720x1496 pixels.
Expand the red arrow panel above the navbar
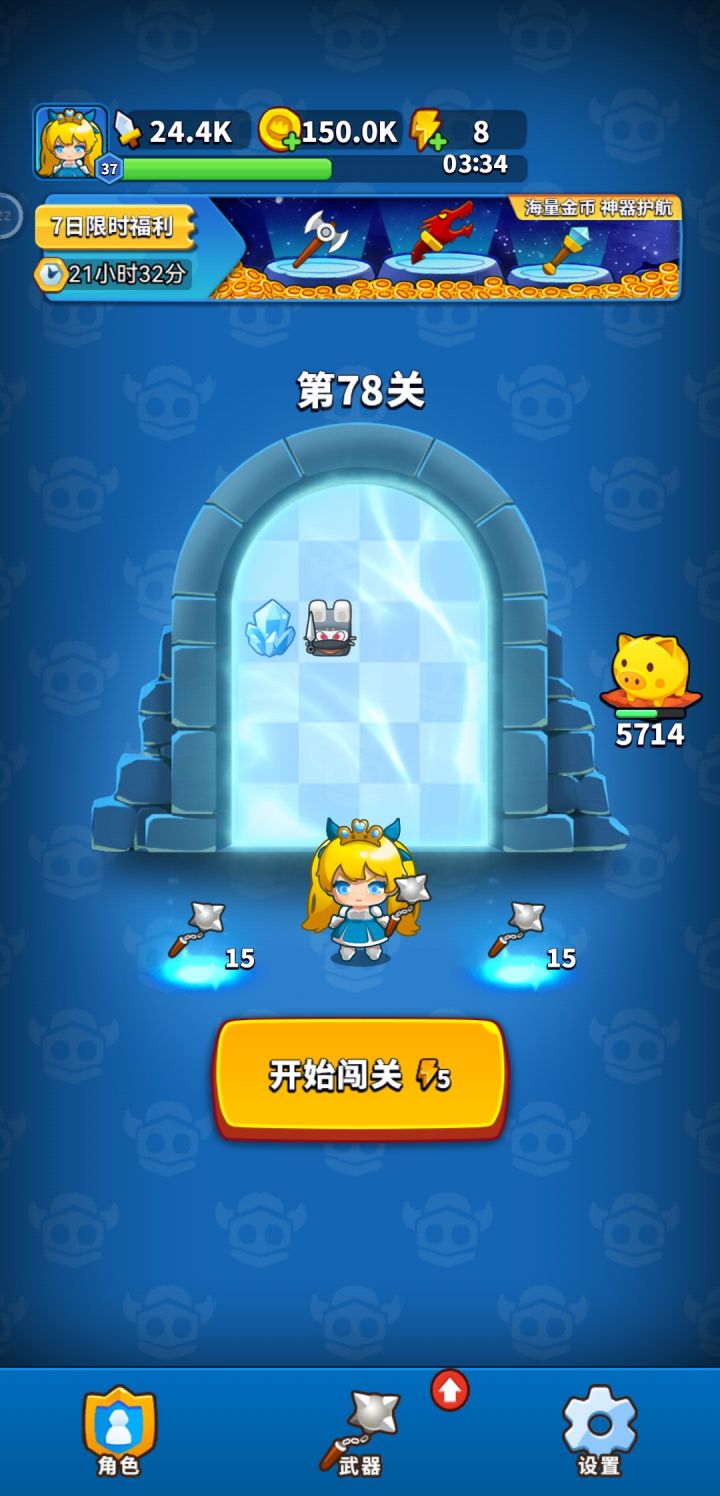point(448,1388)
